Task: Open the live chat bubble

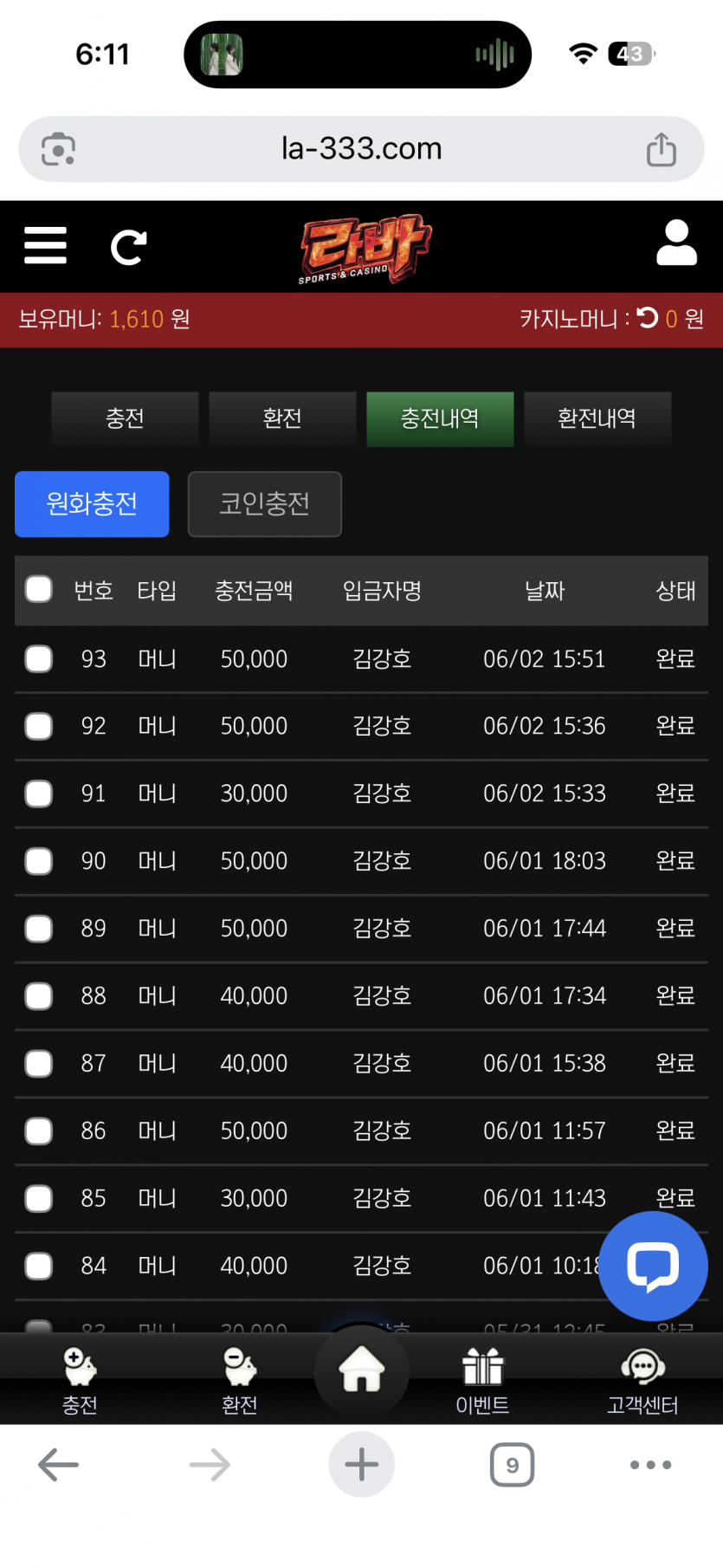Action: [653, 1267]
